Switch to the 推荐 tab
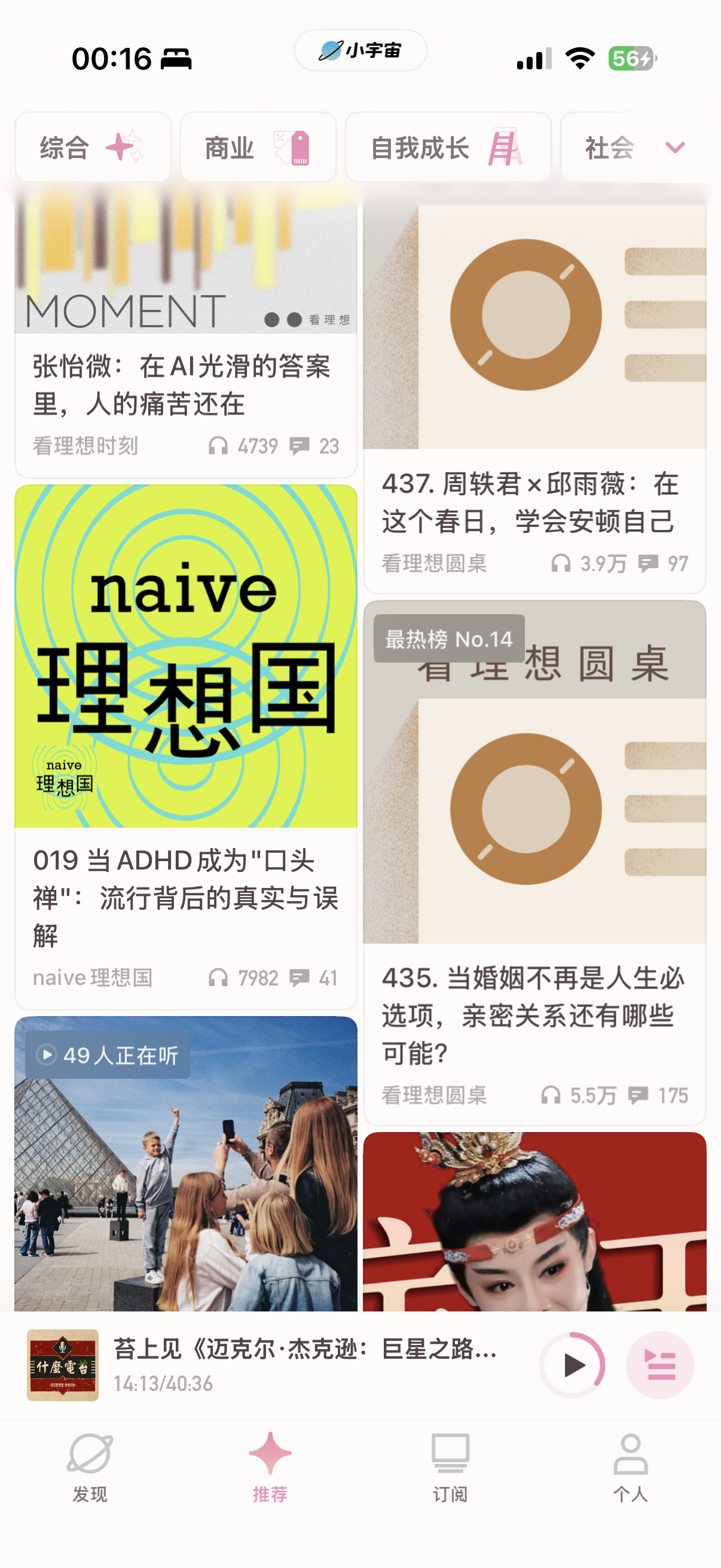The height and width of the screenshot is (1568, 721). [270, 1468]
